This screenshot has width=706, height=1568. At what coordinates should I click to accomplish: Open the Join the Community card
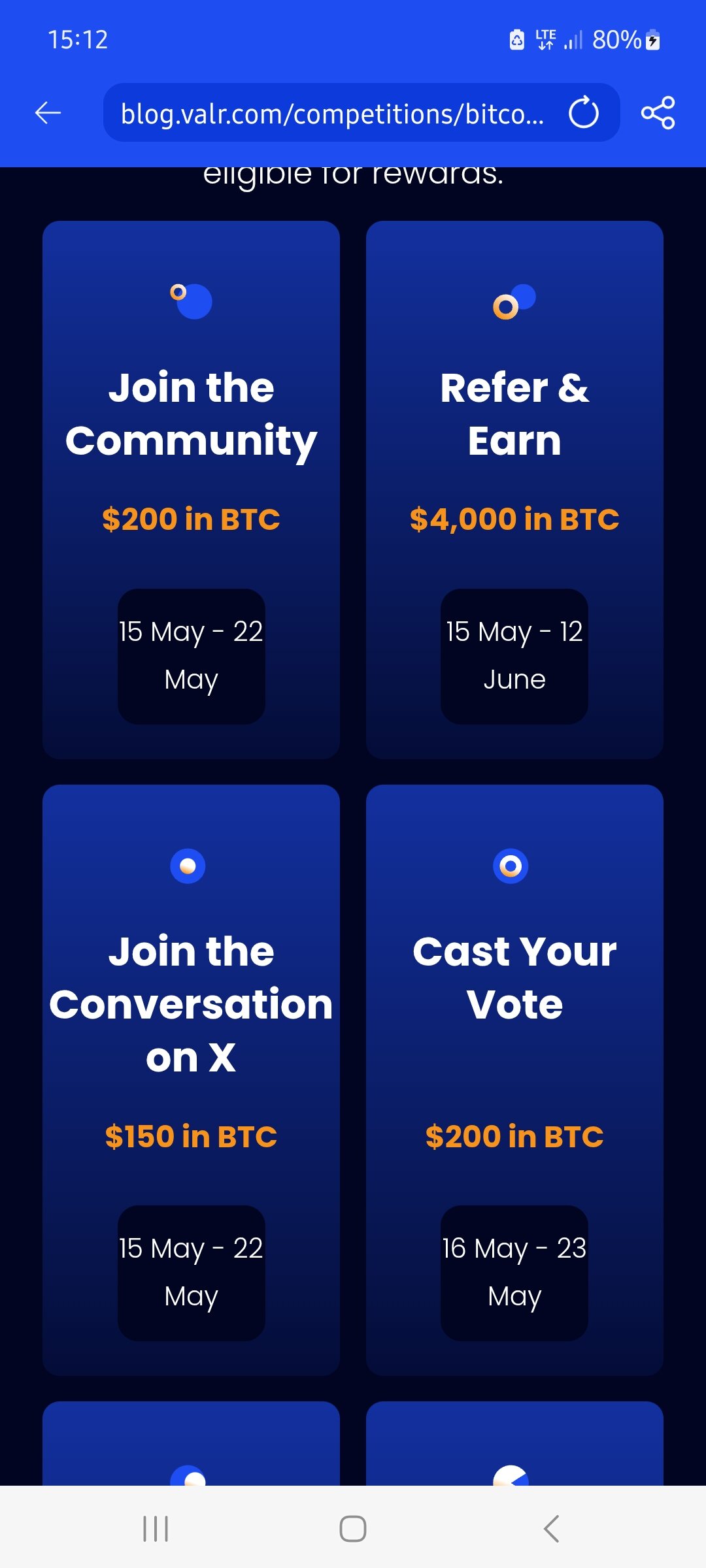191,489
